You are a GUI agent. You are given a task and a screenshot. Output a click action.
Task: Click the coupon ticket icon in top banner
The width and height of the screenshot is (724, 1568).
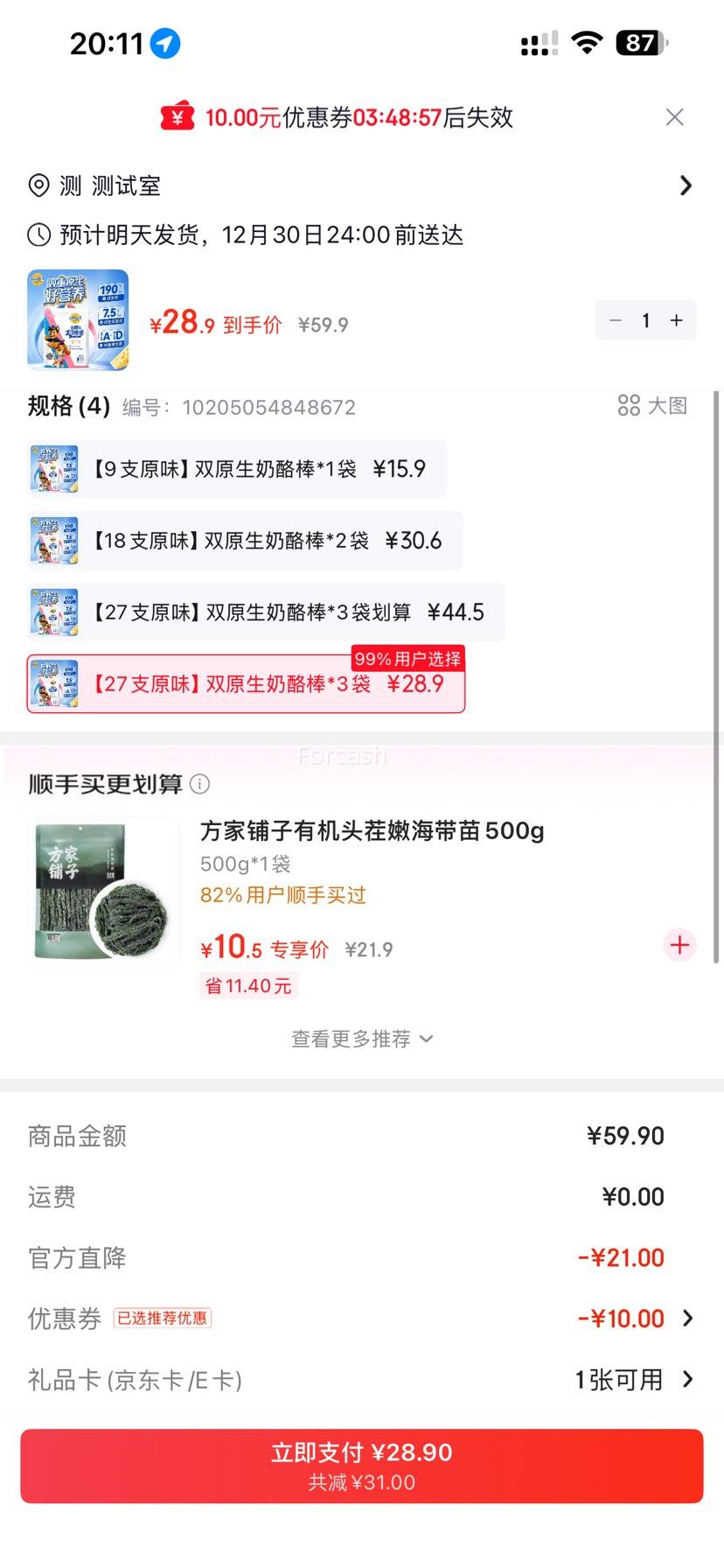(178, 116)
